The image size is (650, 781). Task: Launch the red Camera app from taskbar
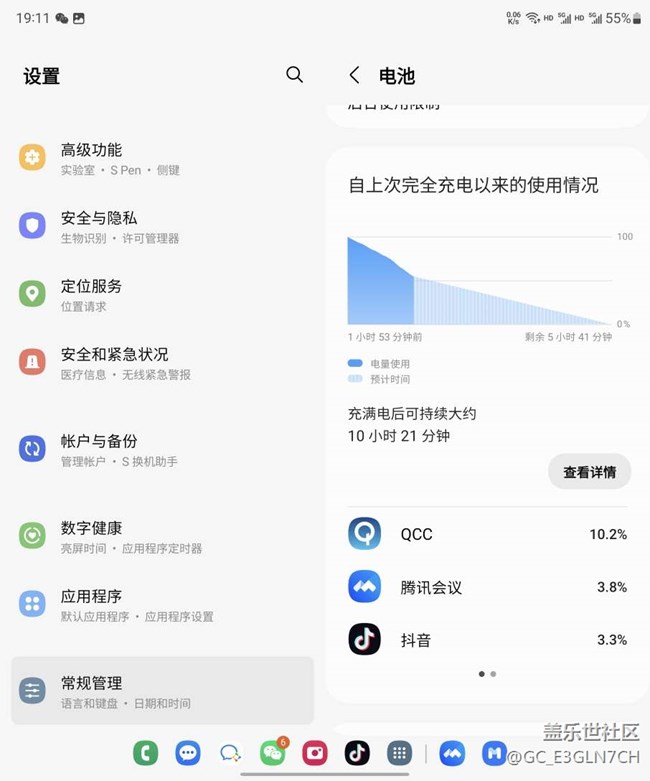coord(315,753)
